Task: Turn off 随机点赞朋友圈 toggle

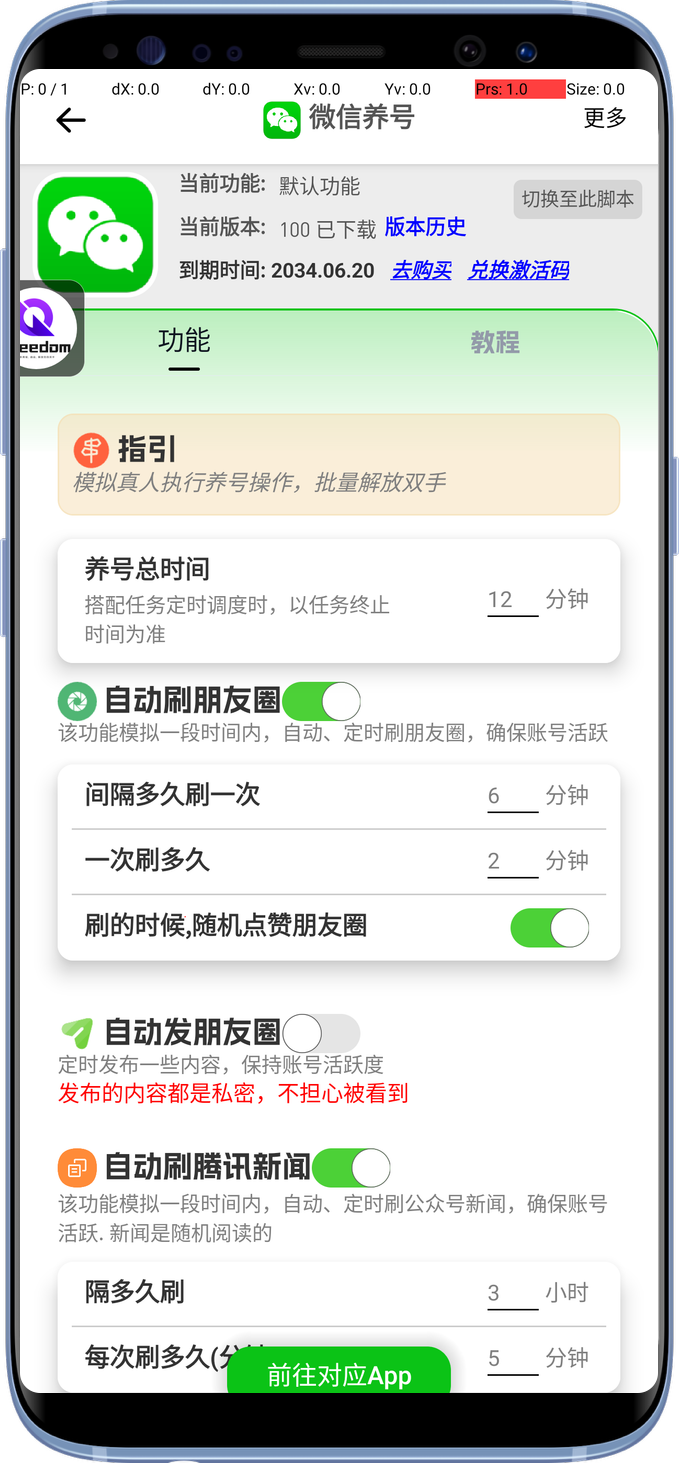Action: point(549,928)
